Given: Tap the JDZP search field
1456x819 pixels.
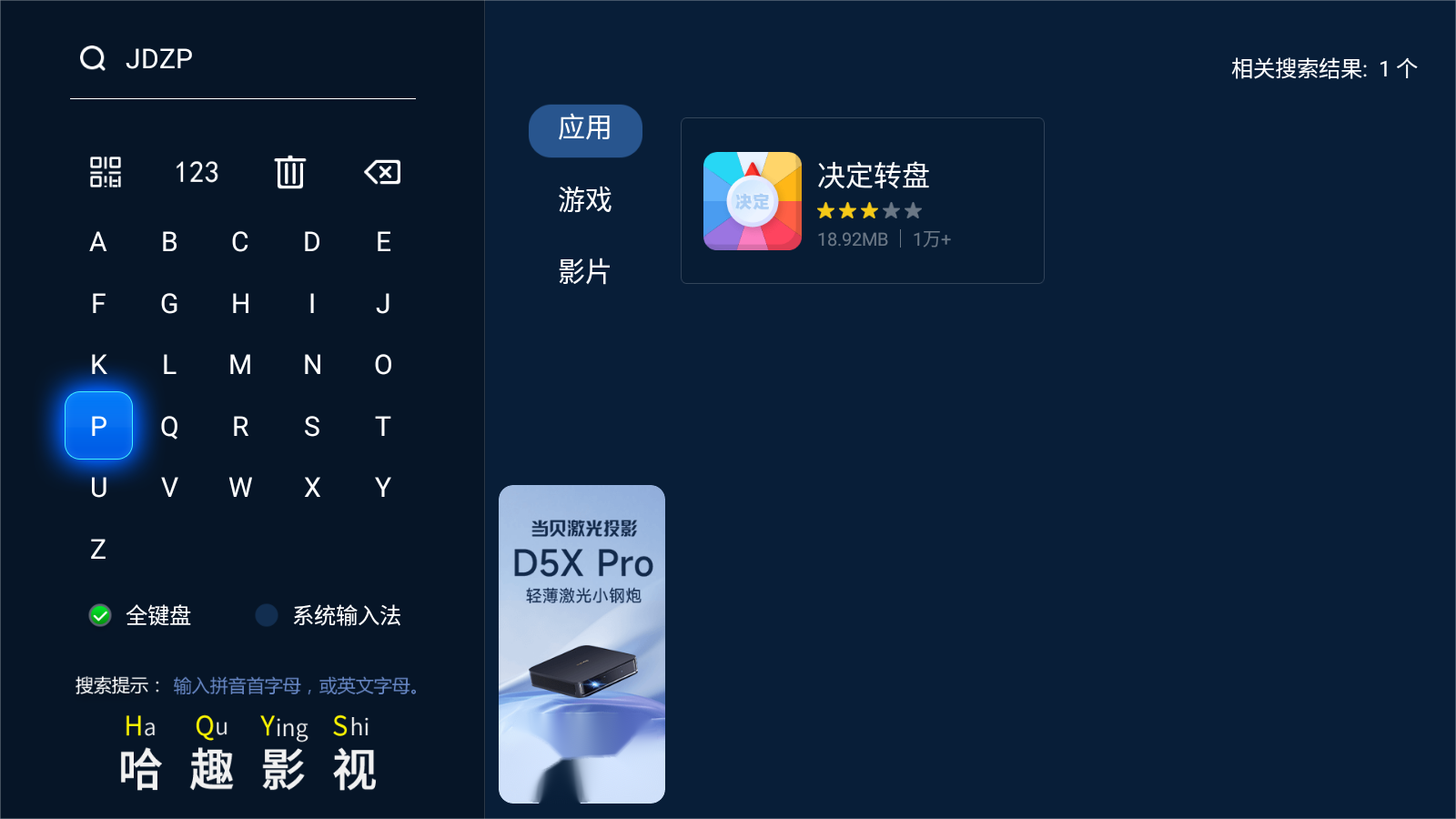Looking at the screenshot, I should pos(242,59).
